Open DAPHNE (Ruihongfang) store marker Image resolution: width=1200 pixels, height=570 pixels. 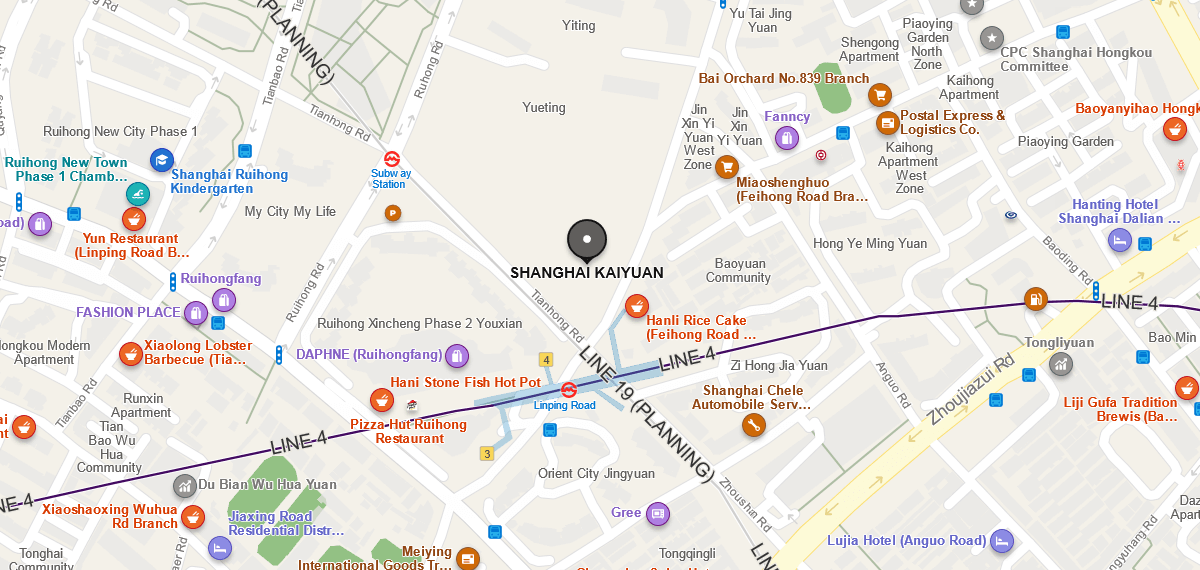(x=457, y=355)
